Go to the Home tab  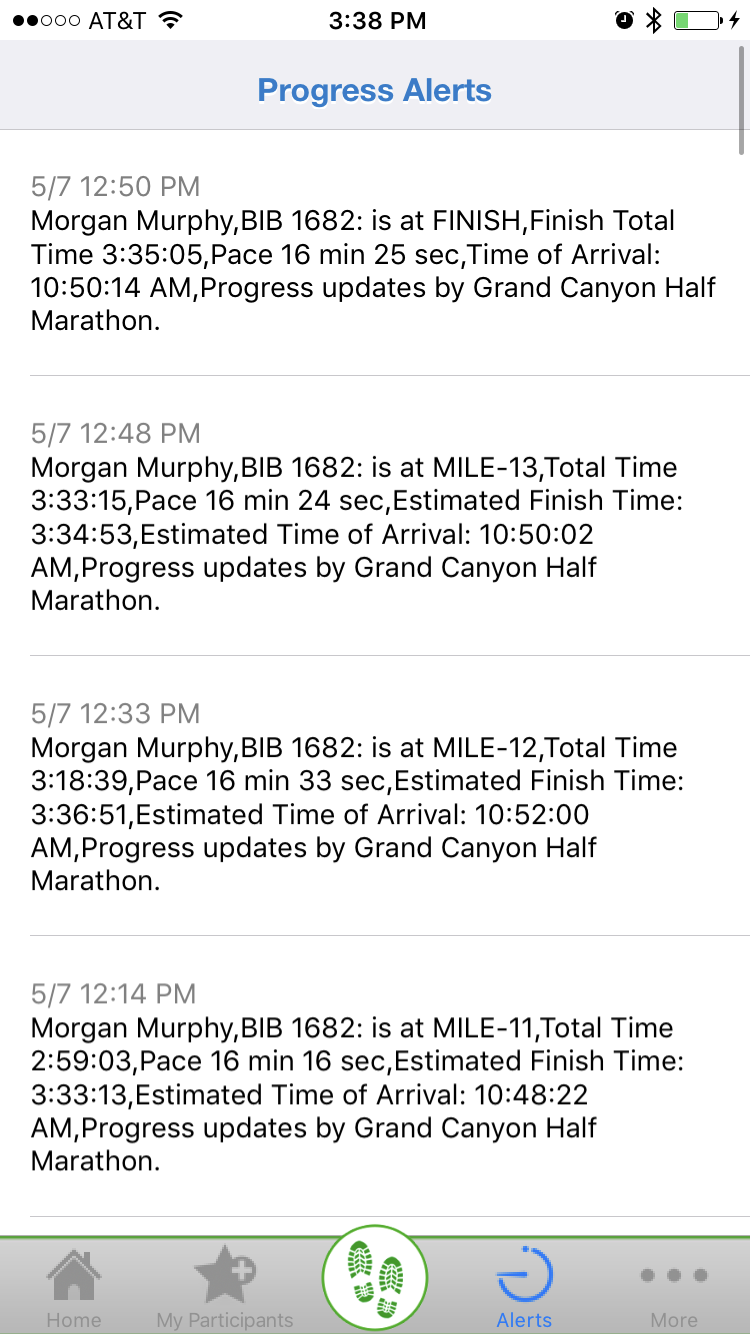(74, 1287)
